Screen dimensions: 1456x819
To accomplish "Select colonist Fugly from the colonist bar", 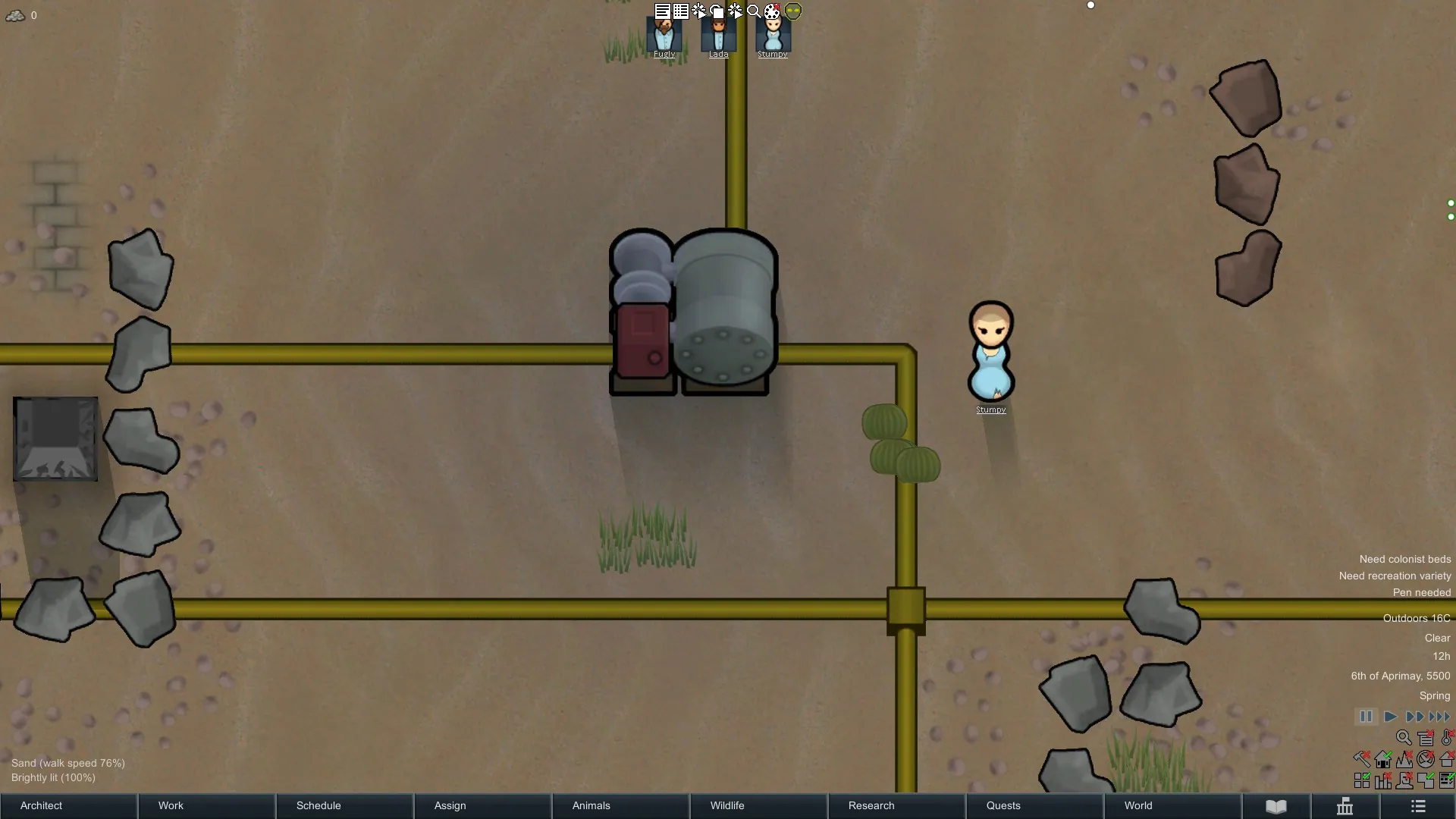I will click(x=664, y=36).
